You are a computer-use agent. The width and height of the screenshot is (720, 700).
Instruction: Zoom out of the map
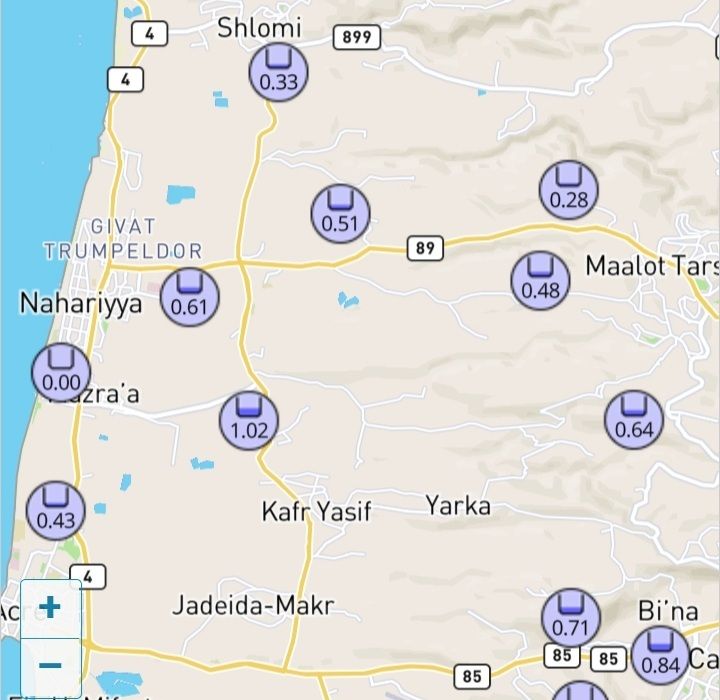click(x=50, y=666)
